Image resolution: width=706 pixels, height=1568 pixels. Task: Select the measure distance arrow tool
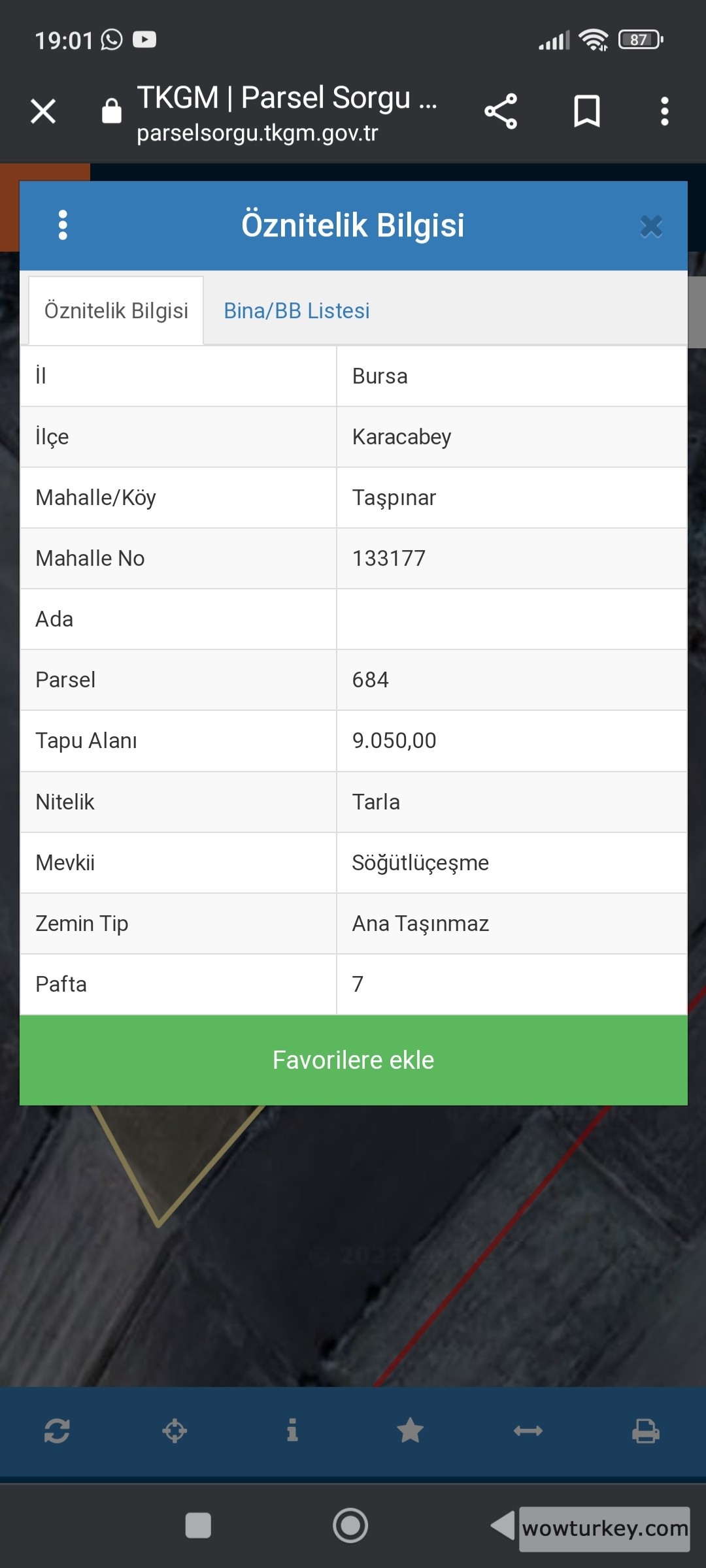point(528,1431)
